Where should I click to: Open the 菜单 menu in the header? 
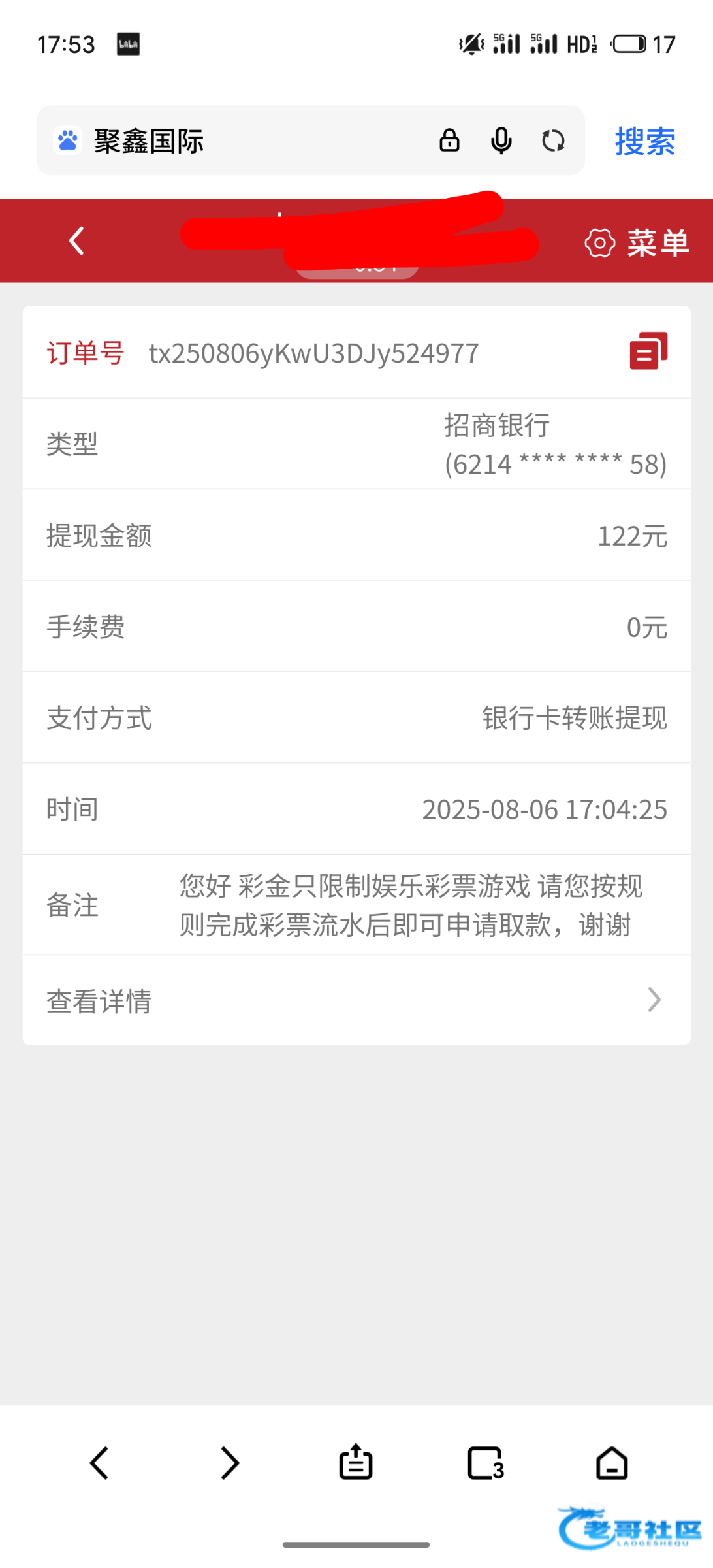coord(637,243)
